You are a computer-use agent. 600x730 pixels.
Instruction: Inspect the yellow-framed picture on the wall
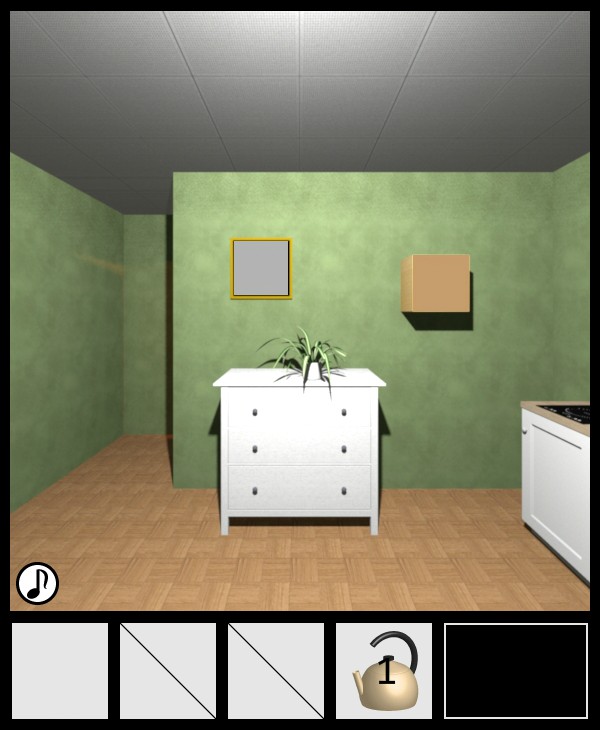[261, 268]
